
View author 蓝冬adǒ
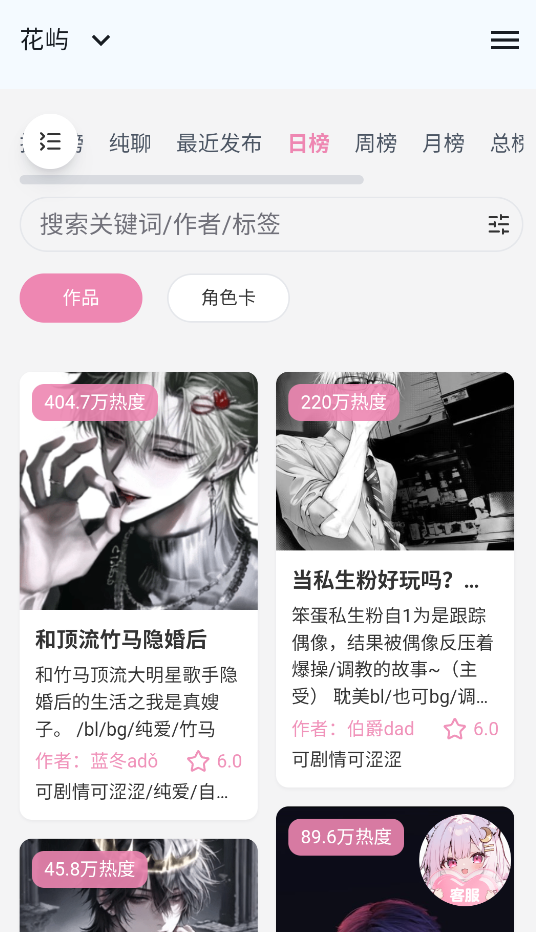pyautogui.click(x=97, y=761)
